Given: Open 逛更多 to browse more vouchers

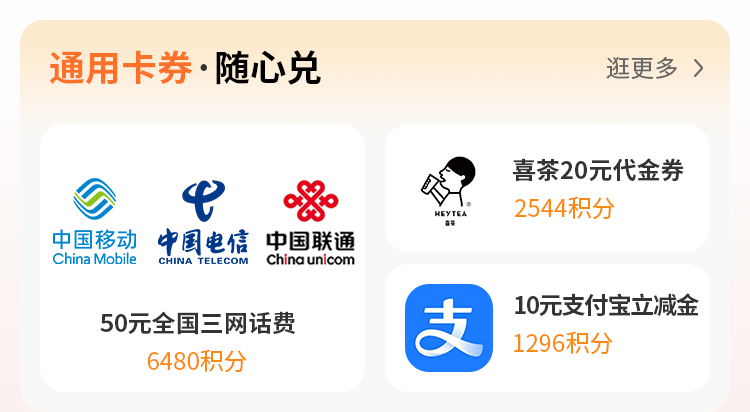Looking at the screenshot, I should [655, 68].
